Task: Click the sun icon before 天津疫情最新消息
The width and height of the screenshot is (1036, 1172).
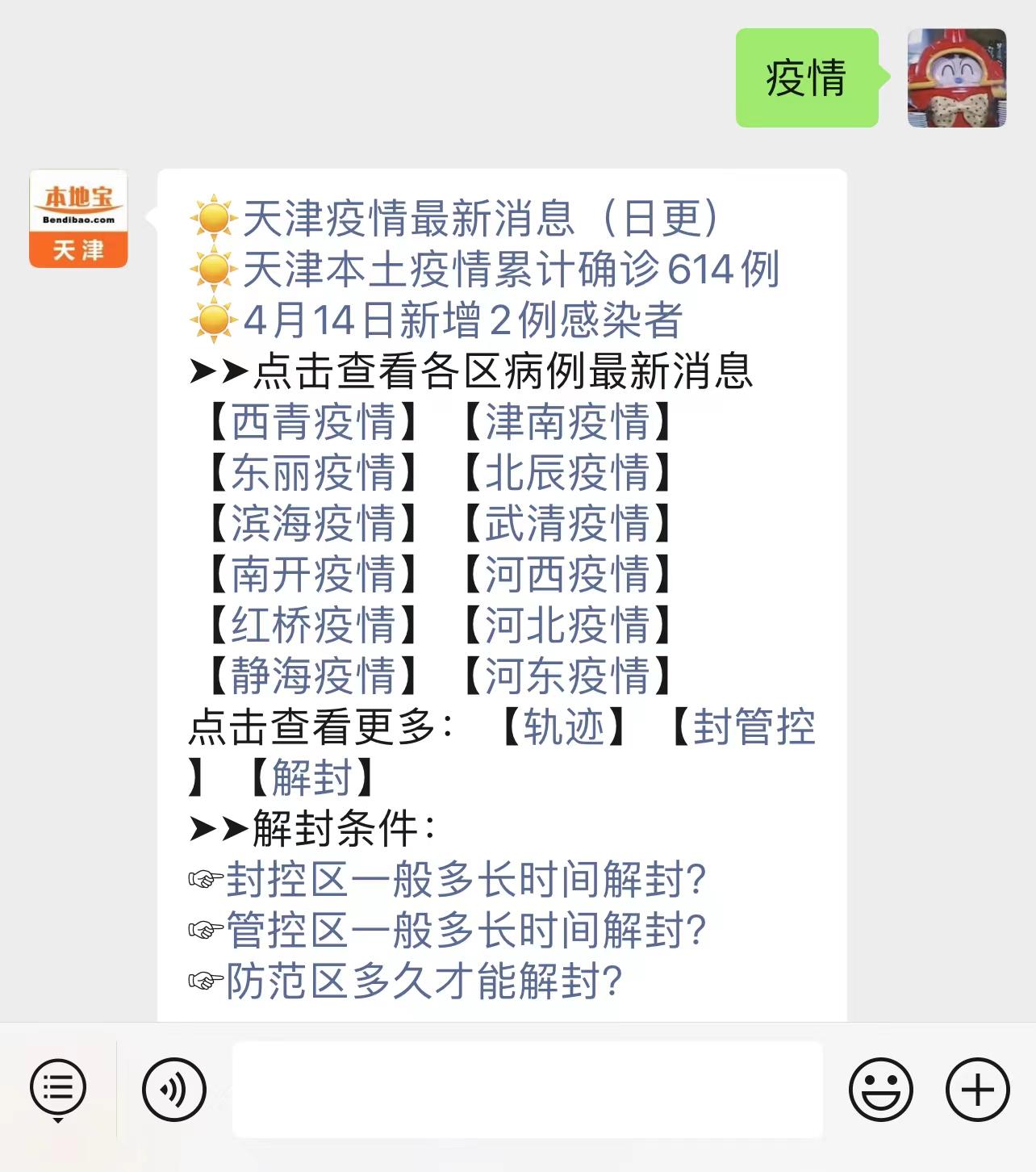Action: 211,216
